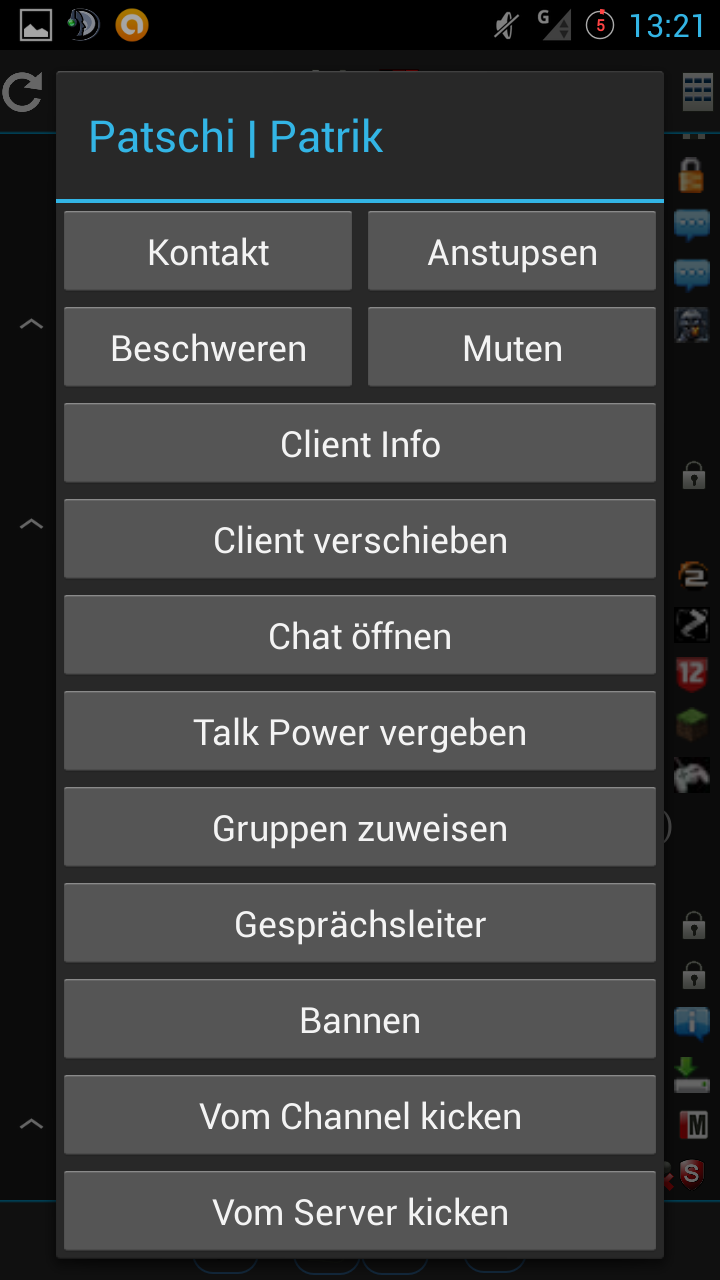The height and width of the screenshot is (1280, 720).
Task: Open chat via Chat öffnen
Action: pyautogui.click(x=360, y=635)
